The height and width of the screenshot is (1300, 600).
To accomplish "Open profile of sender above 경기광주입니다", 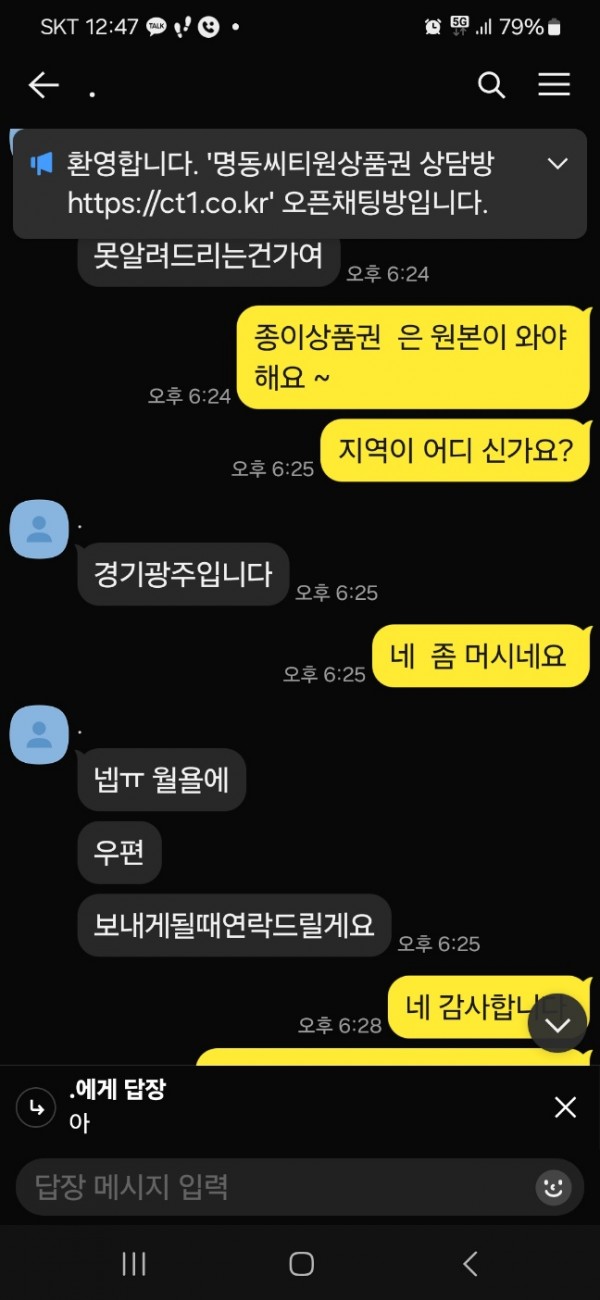I will [x=38, y=530].
